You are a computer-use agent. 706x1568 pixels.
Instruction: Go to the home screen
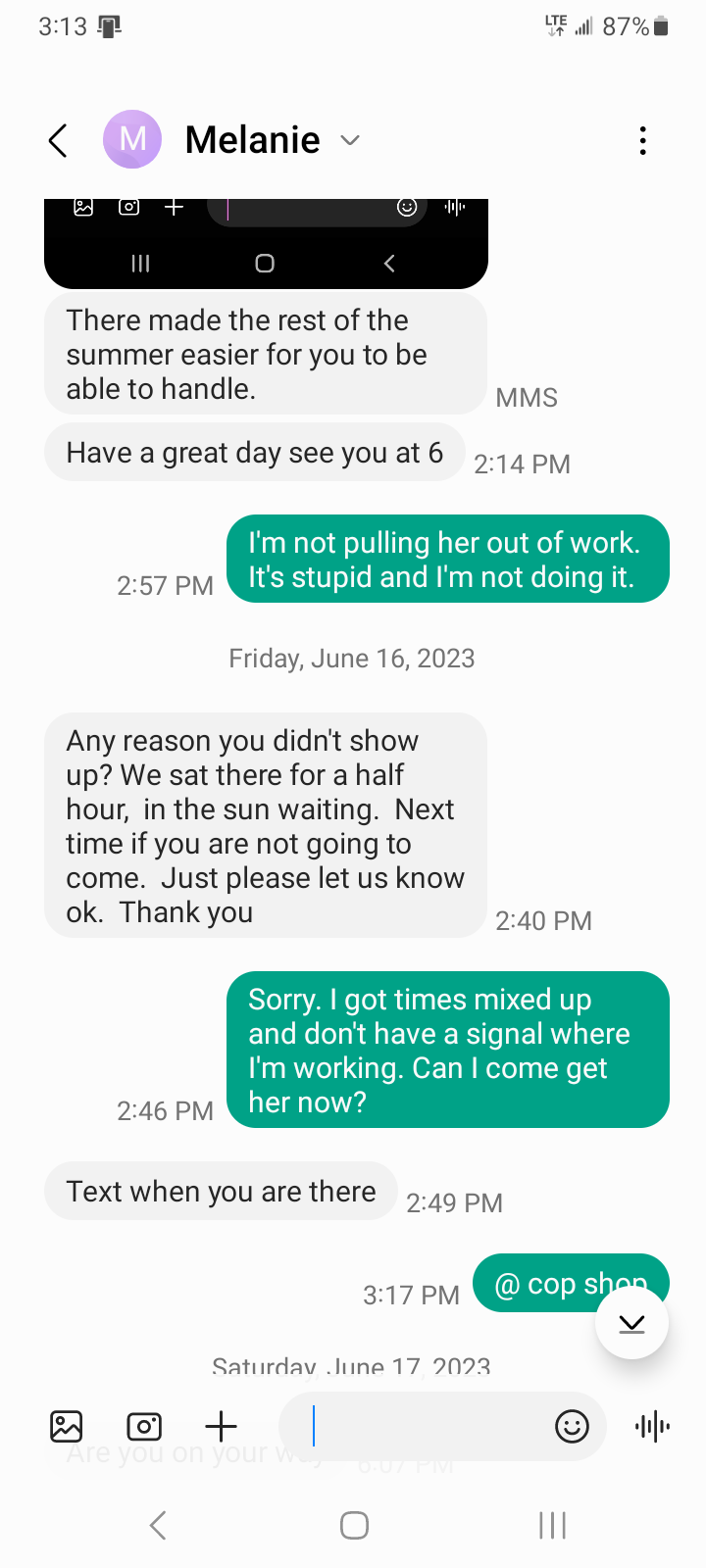click(x=354, y=1525)
